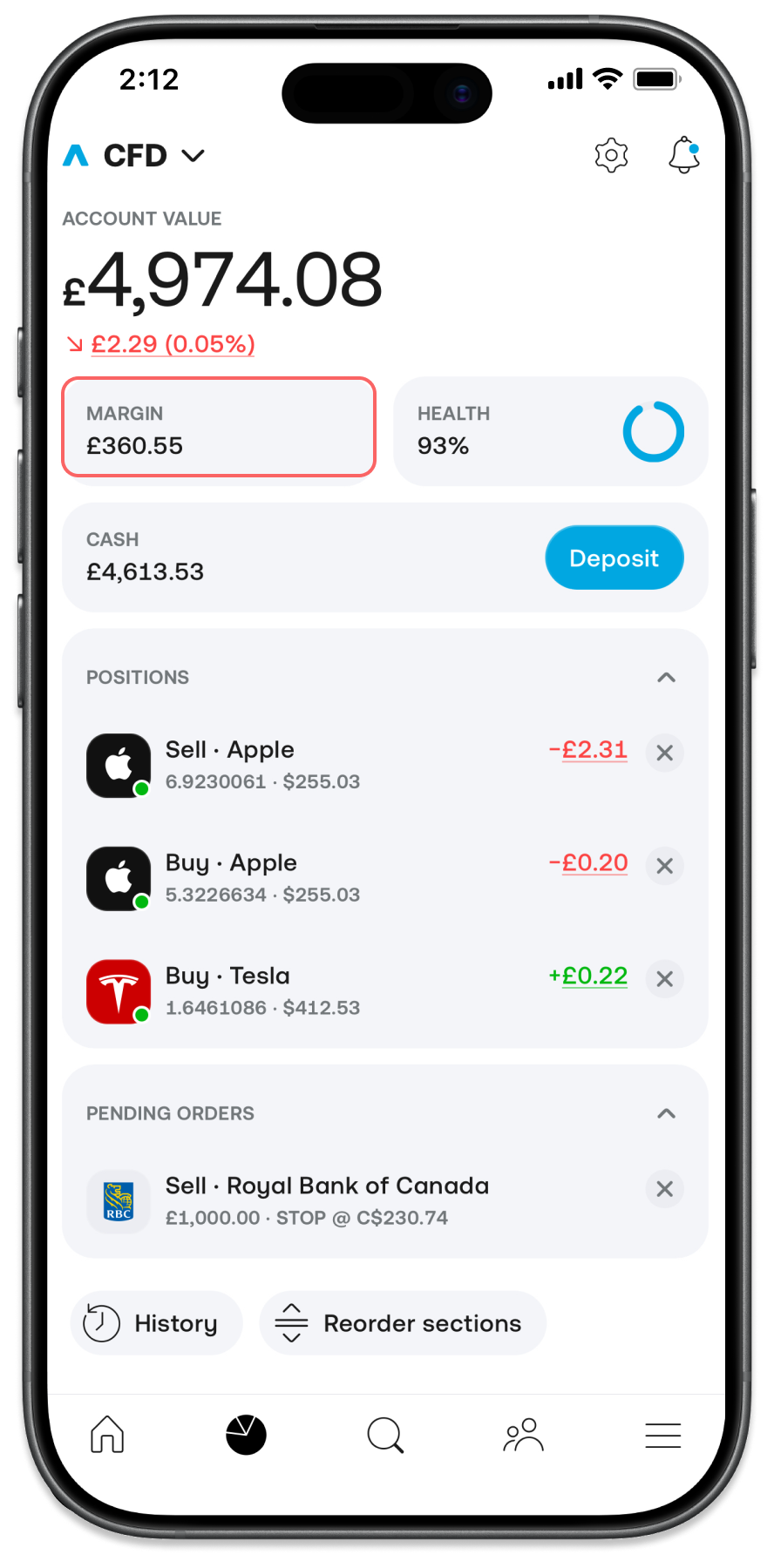Open the Margin card

coord(219,428)
